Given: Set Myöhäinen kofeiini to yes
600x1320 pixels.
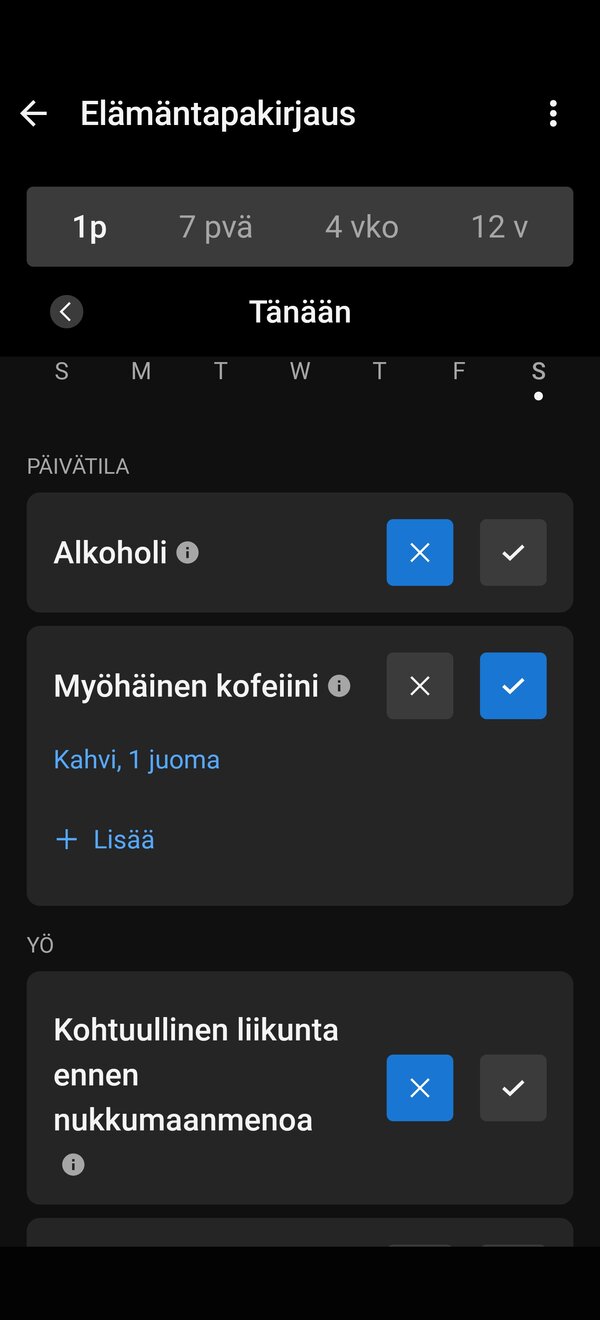Looking at the screenshot, I should [x=513, y=686].
